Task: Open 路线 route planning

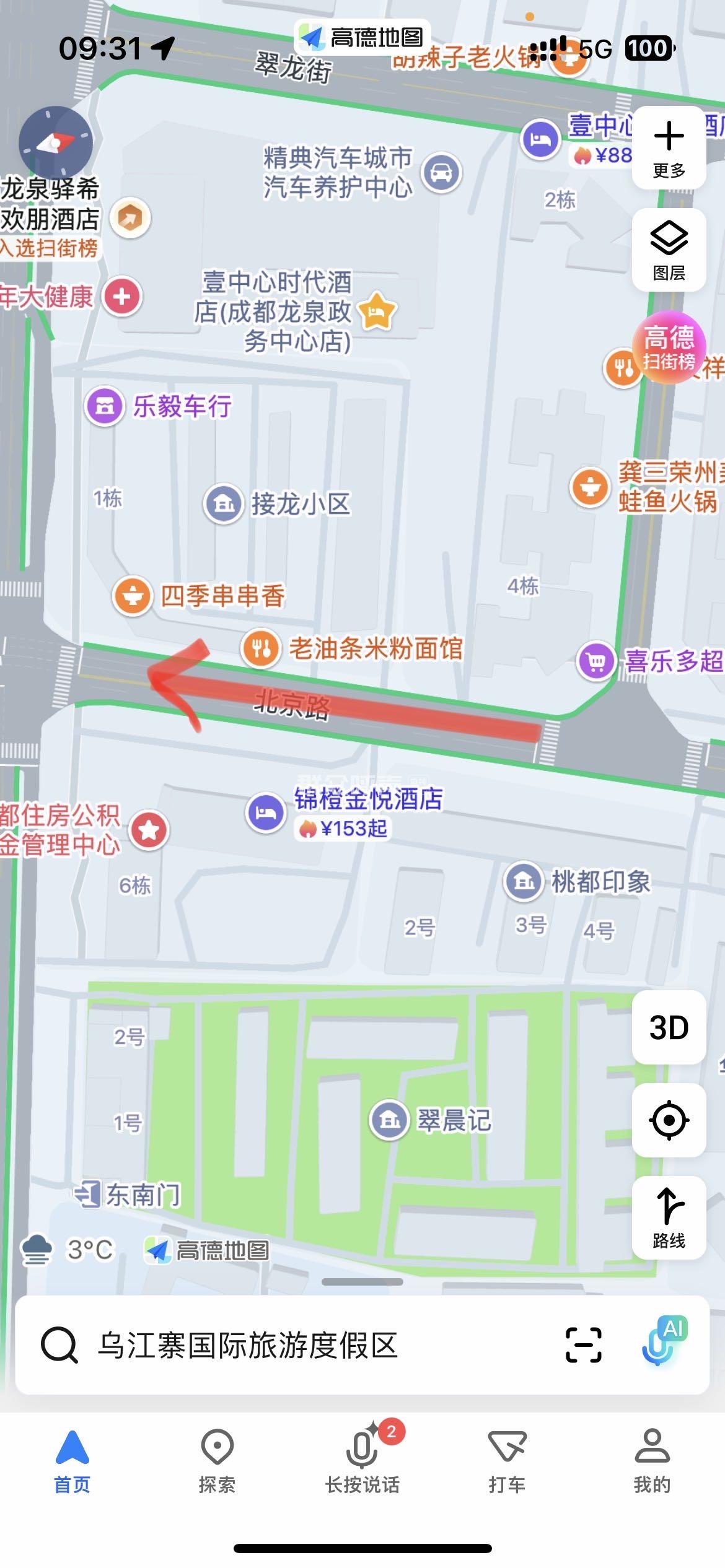Action: [x=669, y=1217]
